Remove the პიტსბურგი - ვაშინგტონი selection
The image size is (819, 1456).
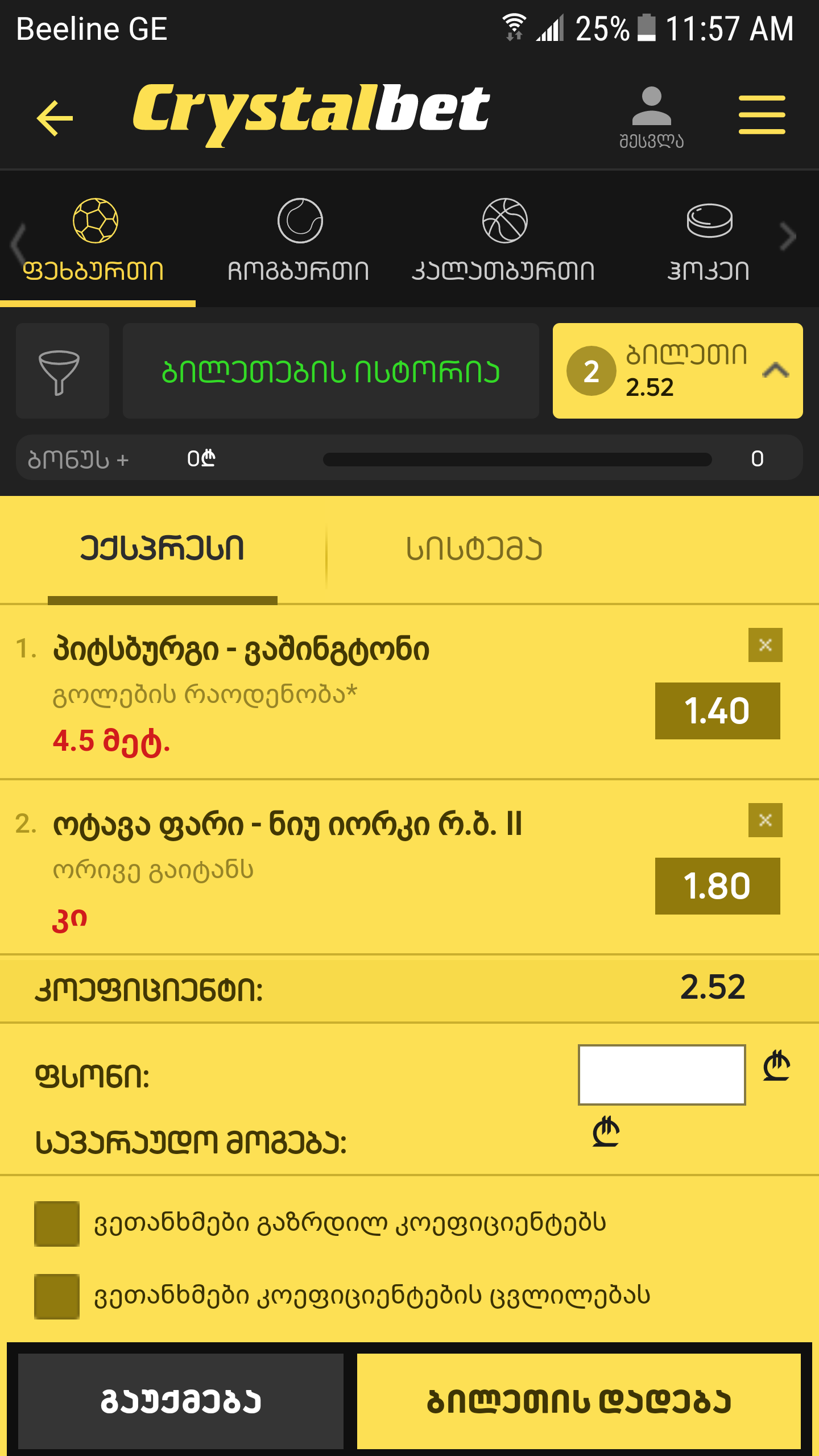(765, 645)
